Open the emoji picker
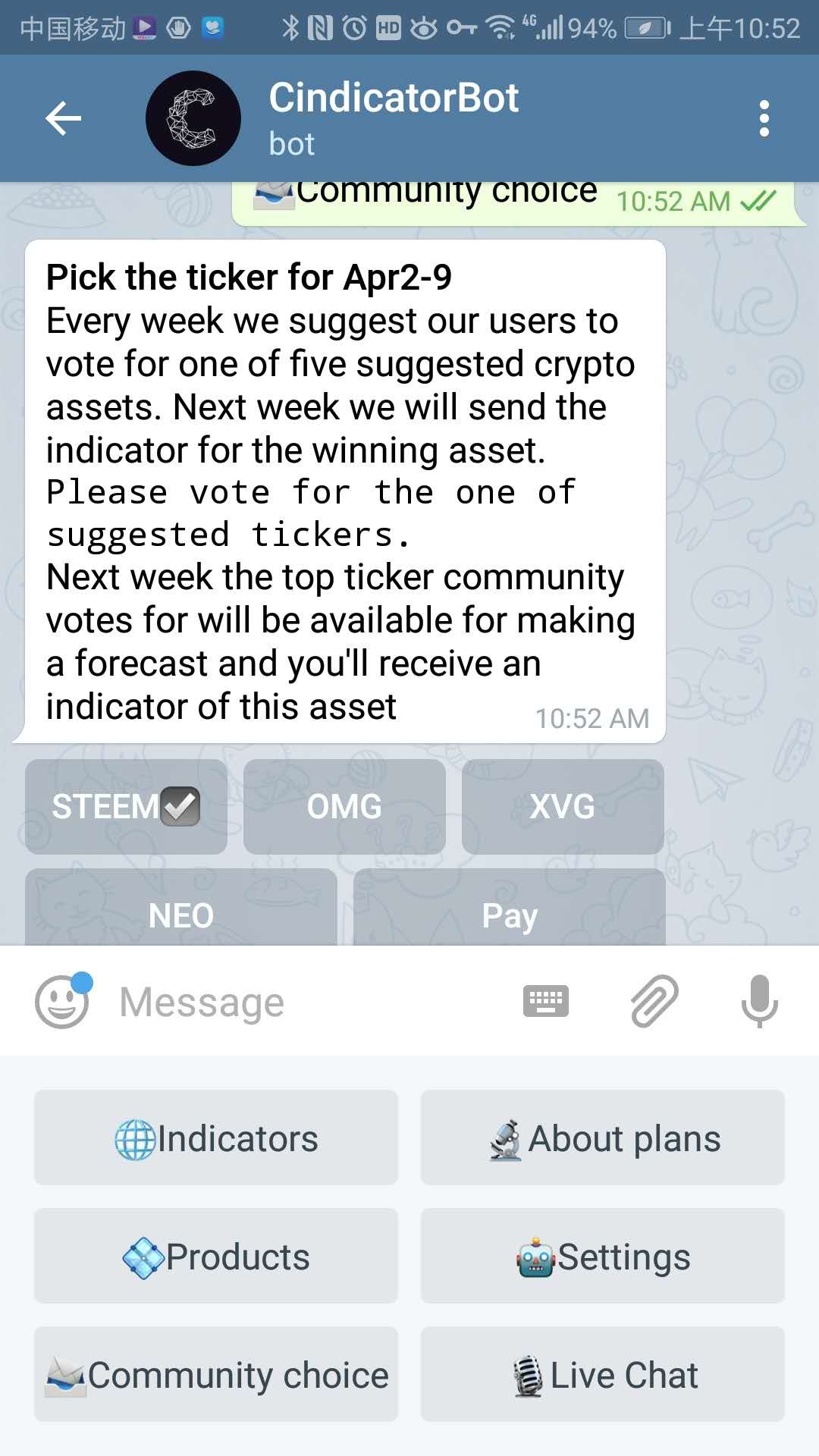The height and width of the screenshot is (1456, 819). click(62, 1002)
